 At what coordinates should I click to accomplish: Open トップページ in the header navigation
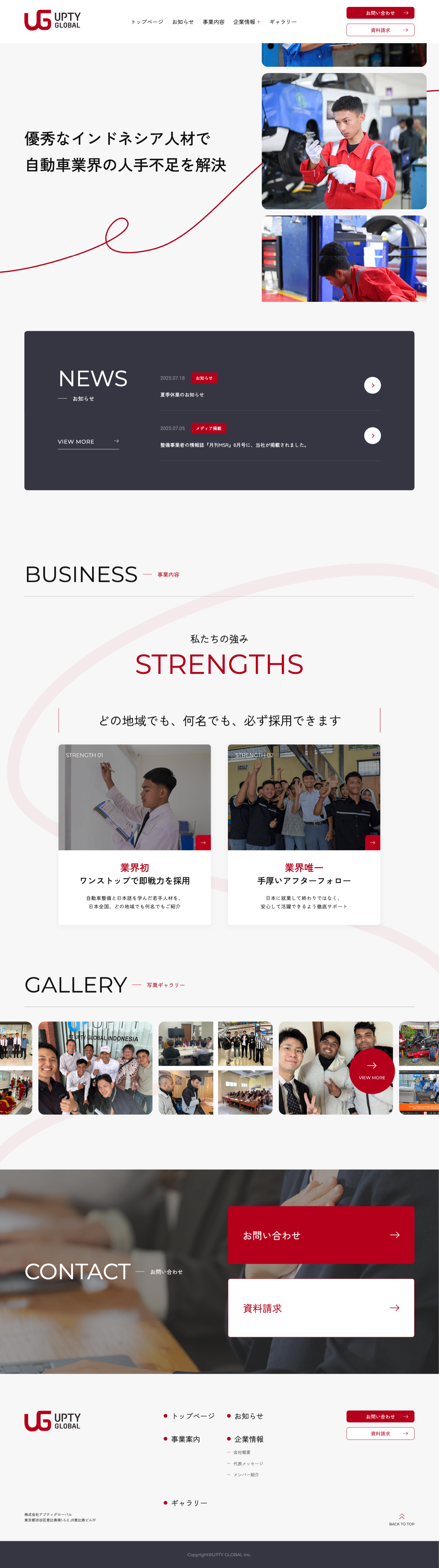tap(147, 22)
